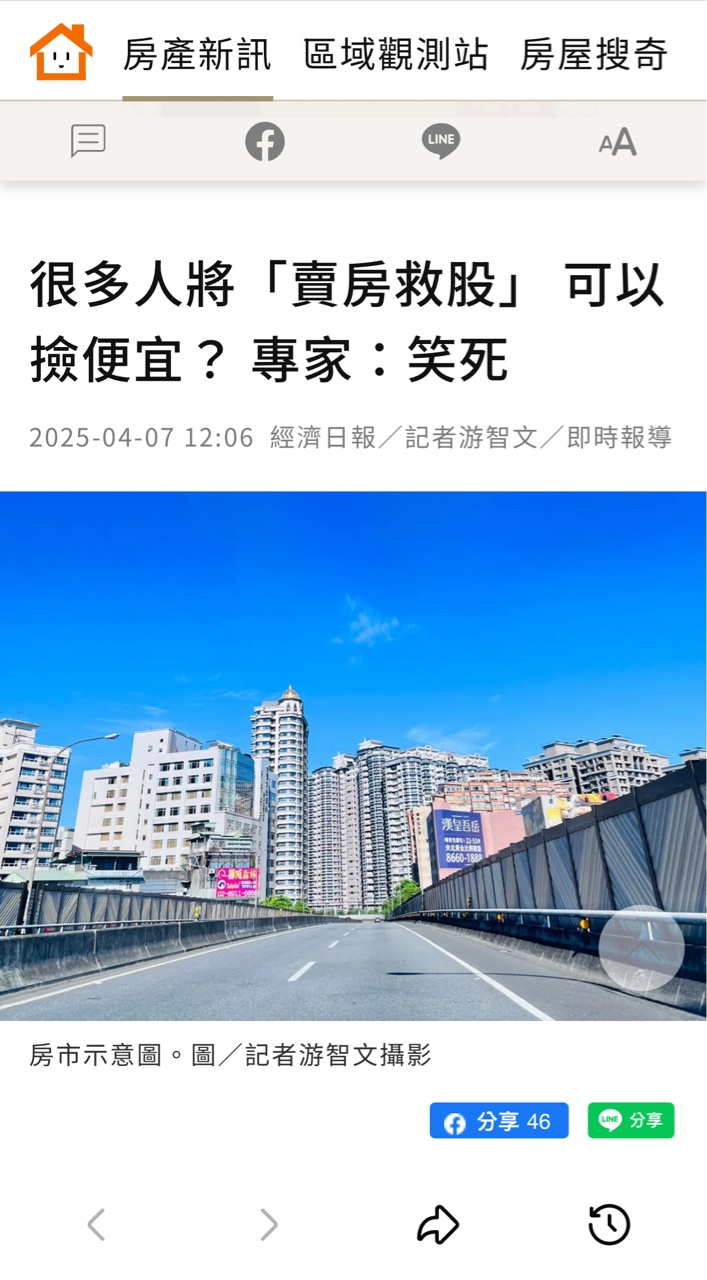707x1280 pixels.
Task: Switch to the 房屋搜奇 tab
Action: tap(594, 55)
